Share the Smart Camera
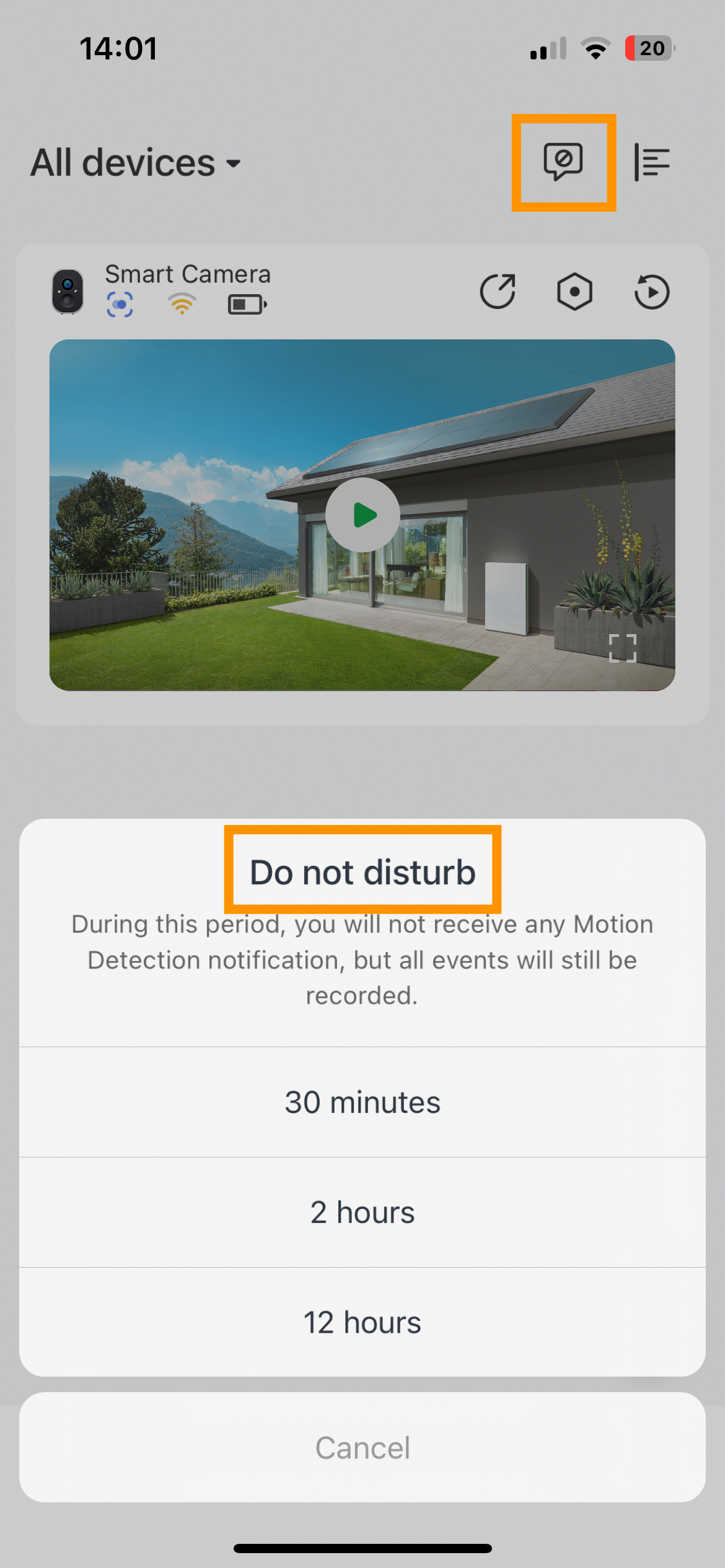The width and height of the screenshot is (725, 1568). click(498, 291)
